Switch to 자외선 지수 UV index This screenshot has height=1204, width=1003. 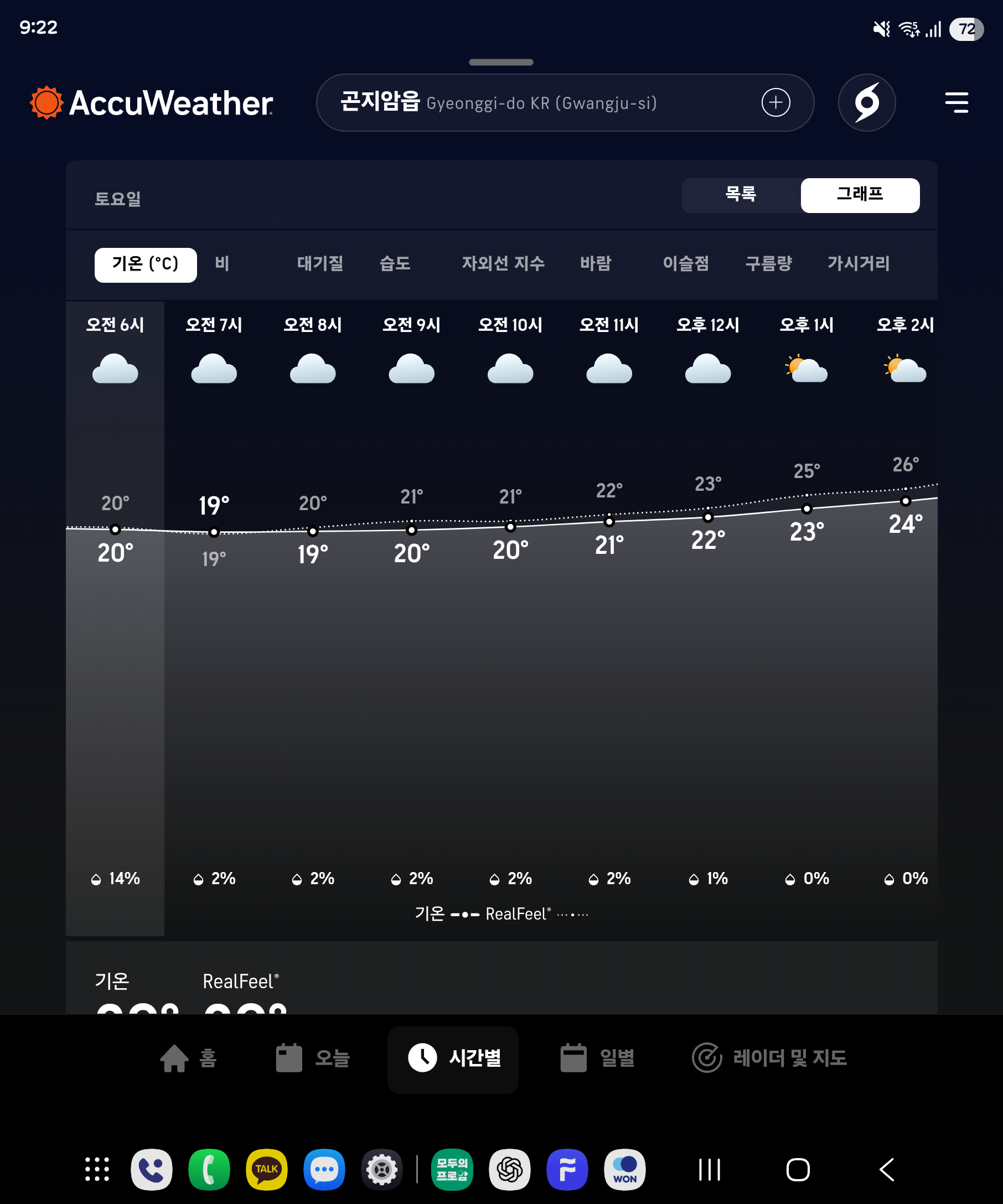503,264
